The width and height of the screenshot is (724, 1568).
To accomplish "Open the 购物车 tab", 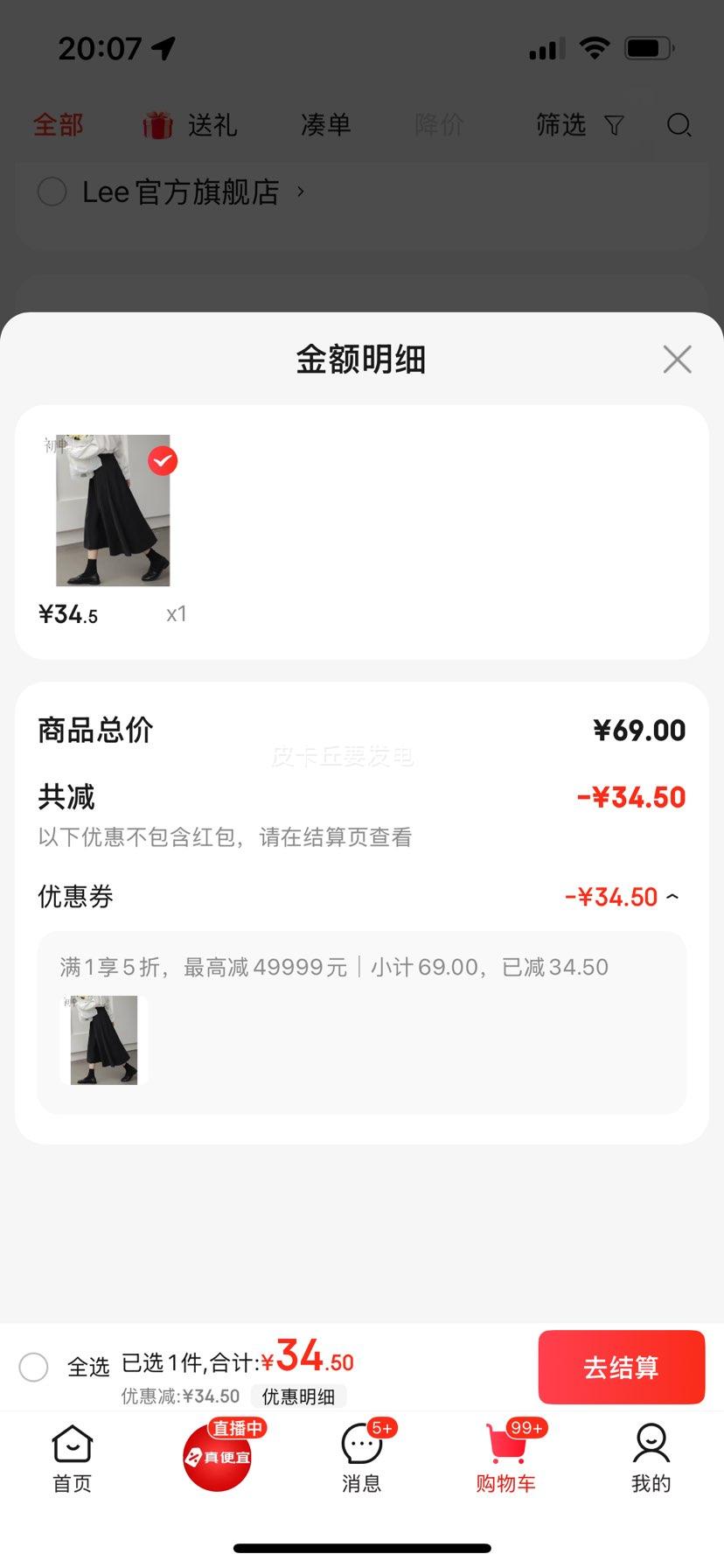I will coord(506,1459).
